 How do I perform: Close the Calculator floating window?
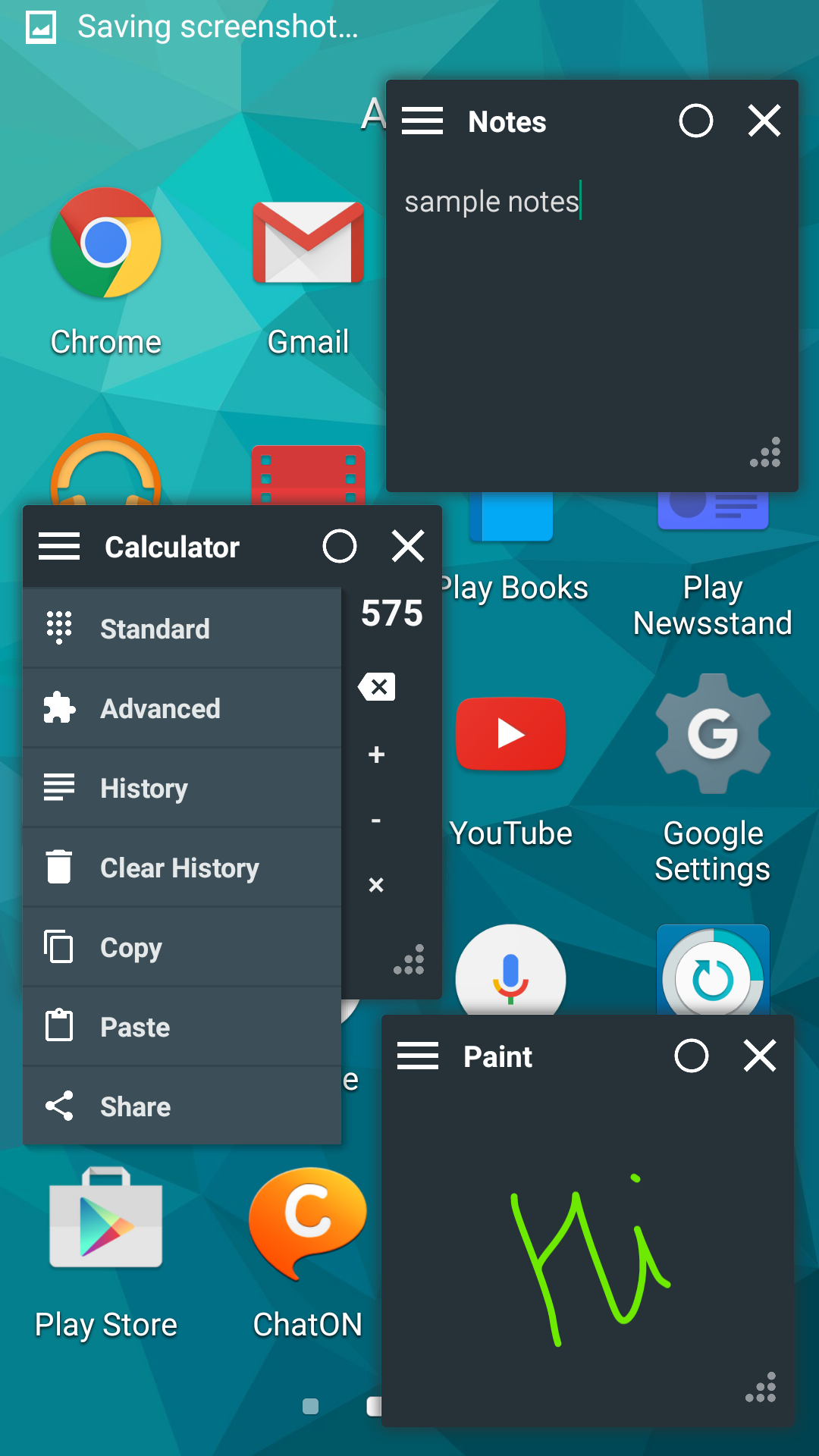tap(408, 546)
